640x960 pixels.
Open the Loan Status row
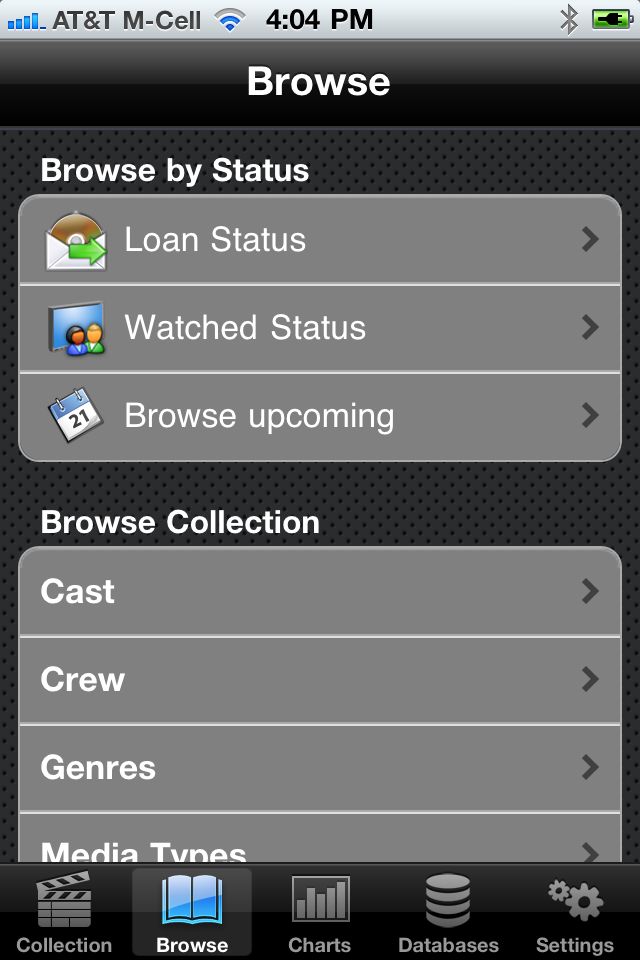click(x=320, y=240)
